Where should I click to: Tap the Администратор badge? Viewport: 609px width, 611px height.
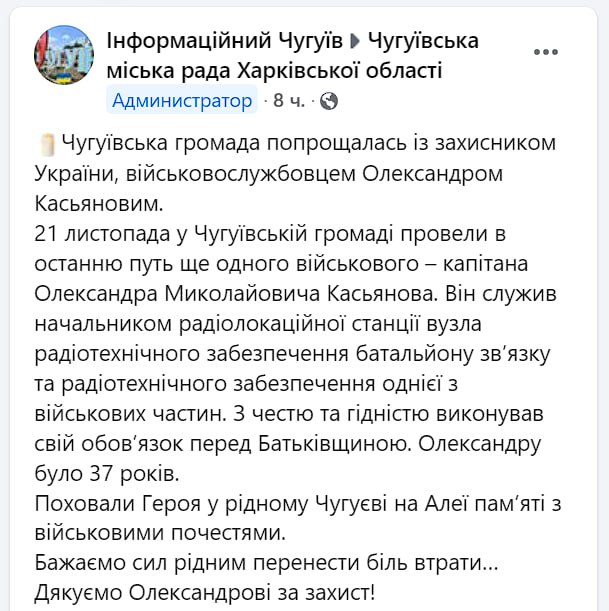(x=182, y=101)
